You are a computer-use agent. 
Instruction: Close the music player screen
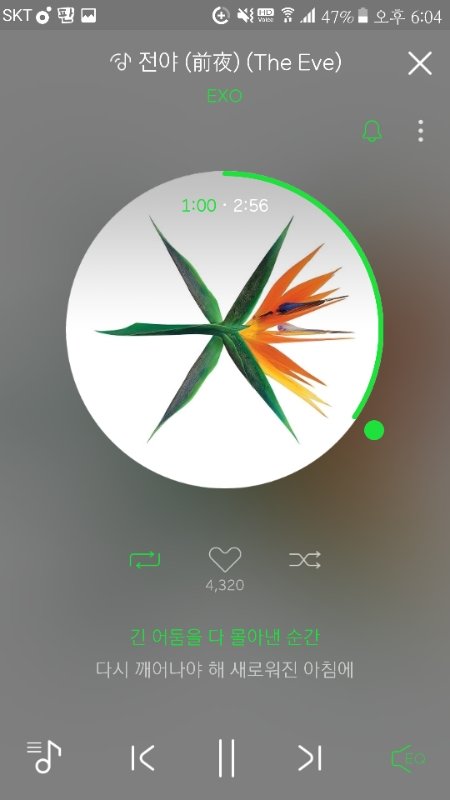[420, 63]
